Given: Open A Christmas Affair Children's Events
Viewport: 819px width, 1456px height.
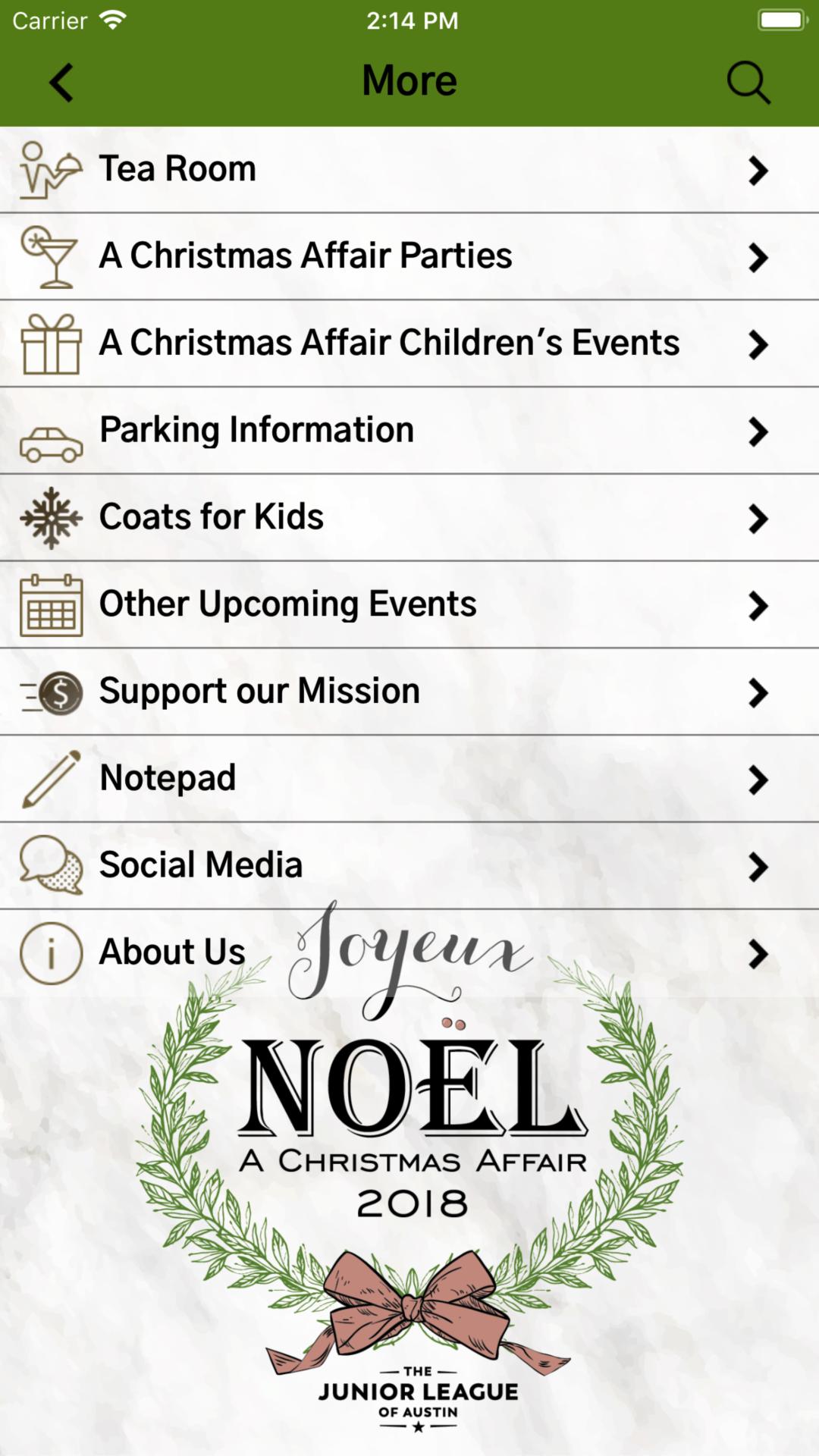Looking at the screenshot, I should [409, 344].
